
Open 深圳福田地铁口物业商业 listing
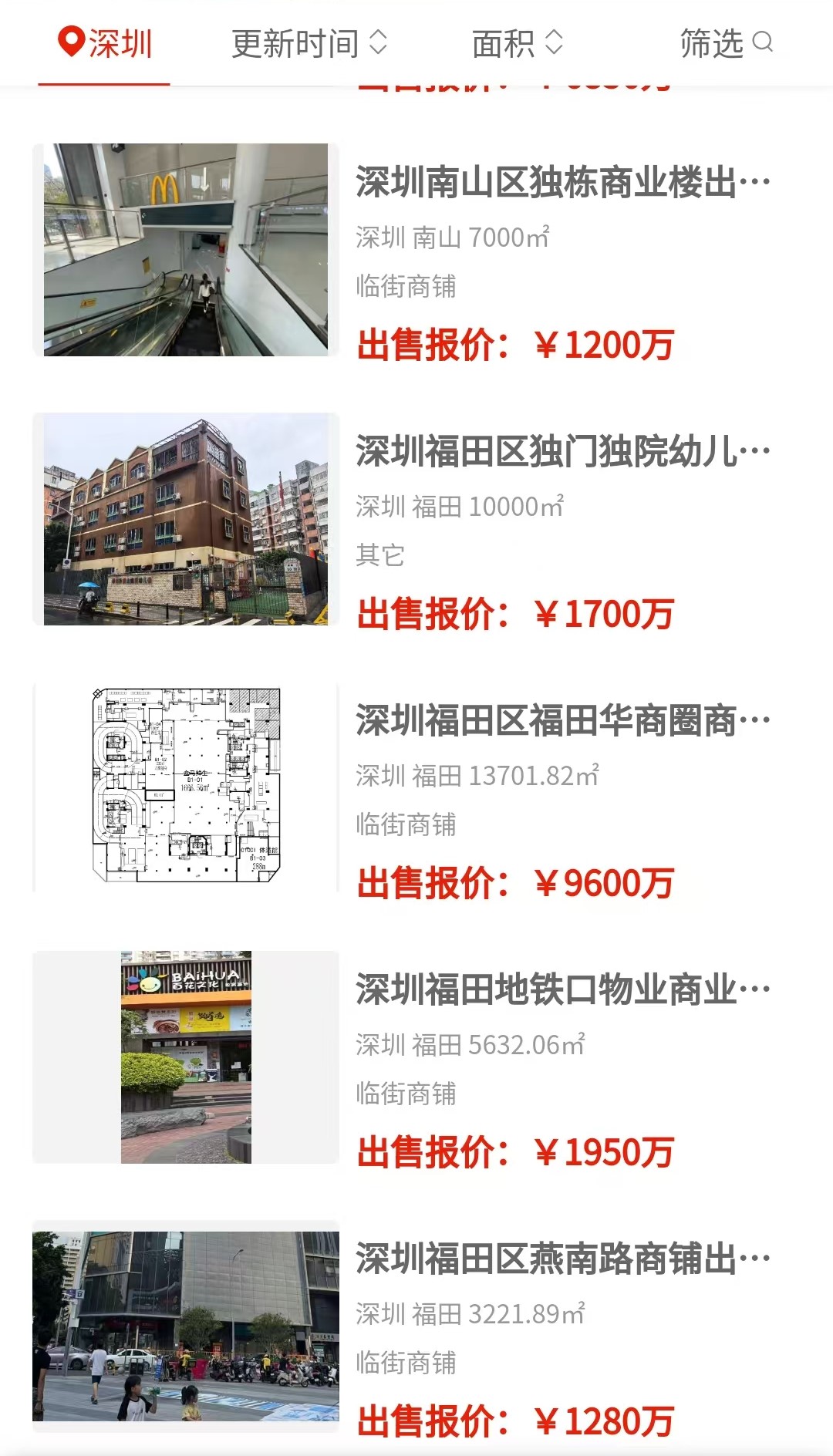(416, 1057)
